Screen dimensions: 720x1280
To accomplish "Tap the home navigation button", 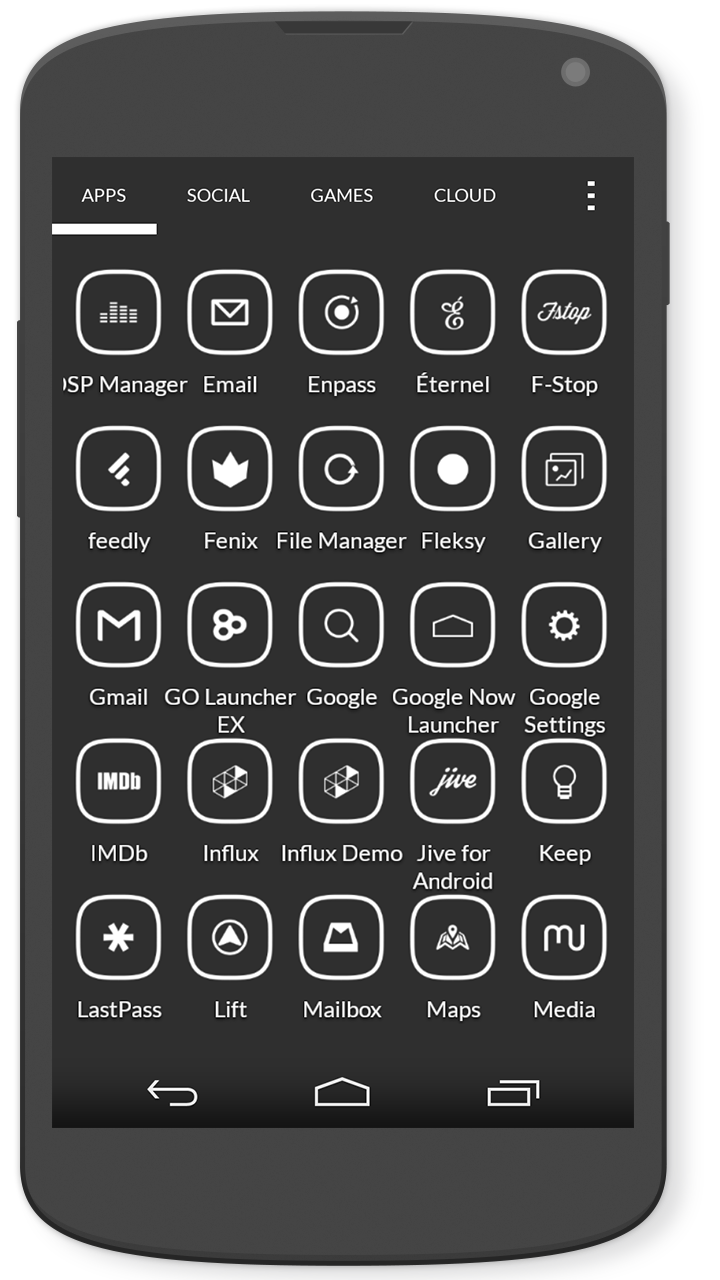I will [x=340, y=1093].
